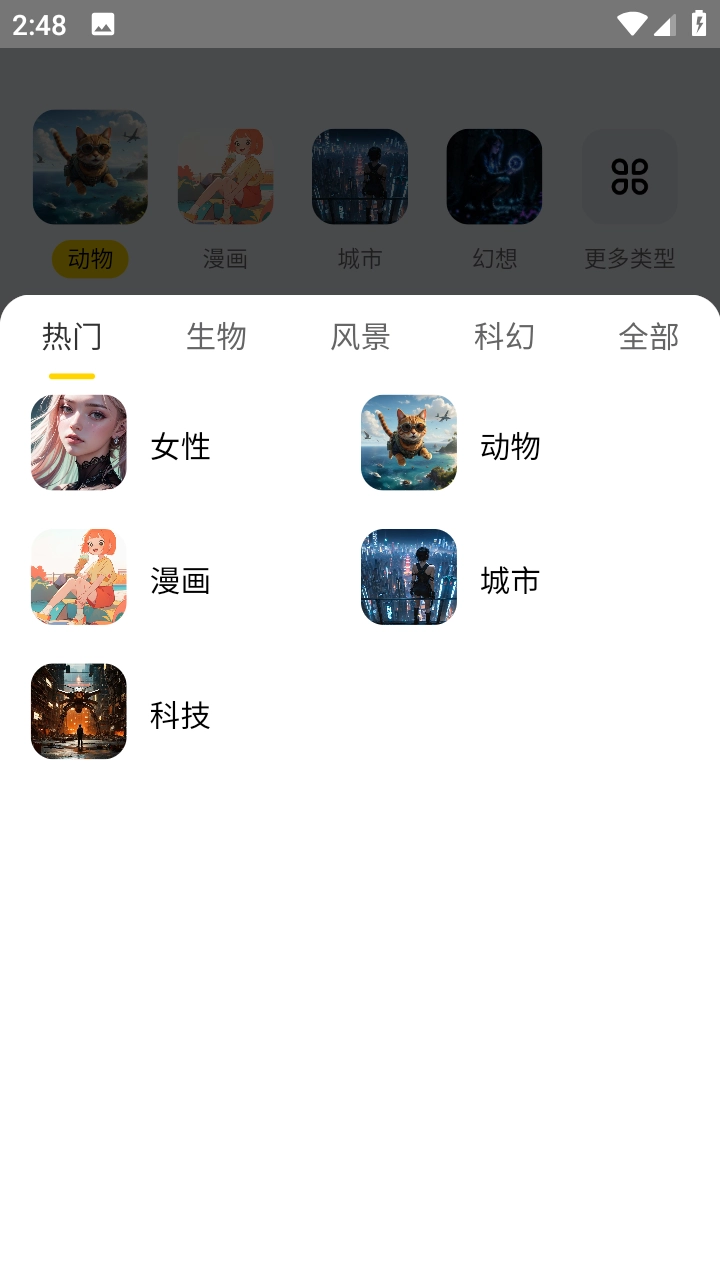Open the 漫画 category icon
Screen dimensions: 720x1280
coord(225,177)
